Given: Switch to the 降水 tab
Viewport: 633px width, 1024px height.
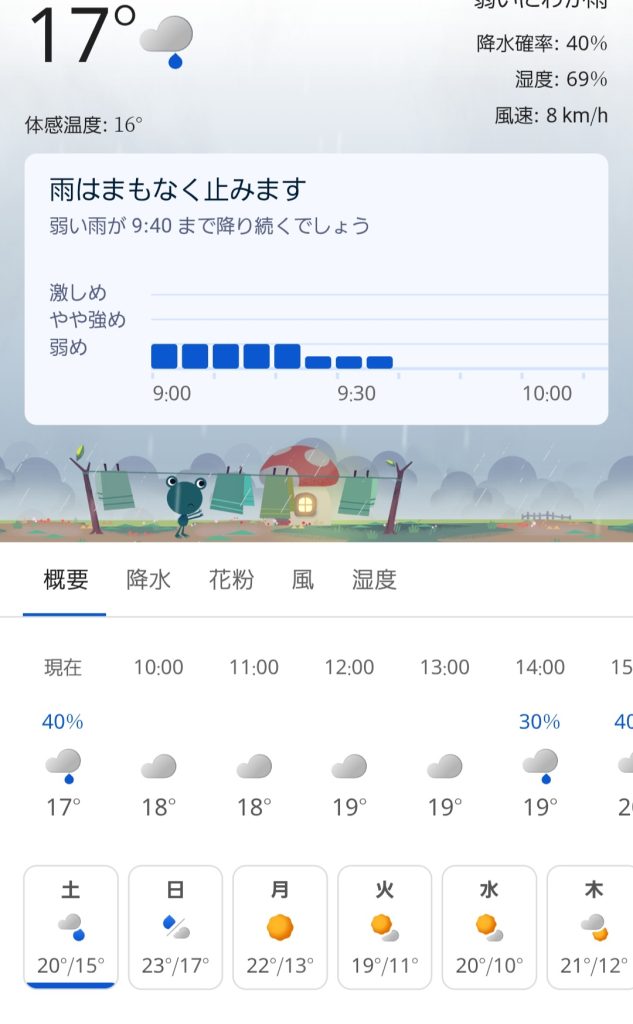Looking at the screenshot, I should (148, 580).
